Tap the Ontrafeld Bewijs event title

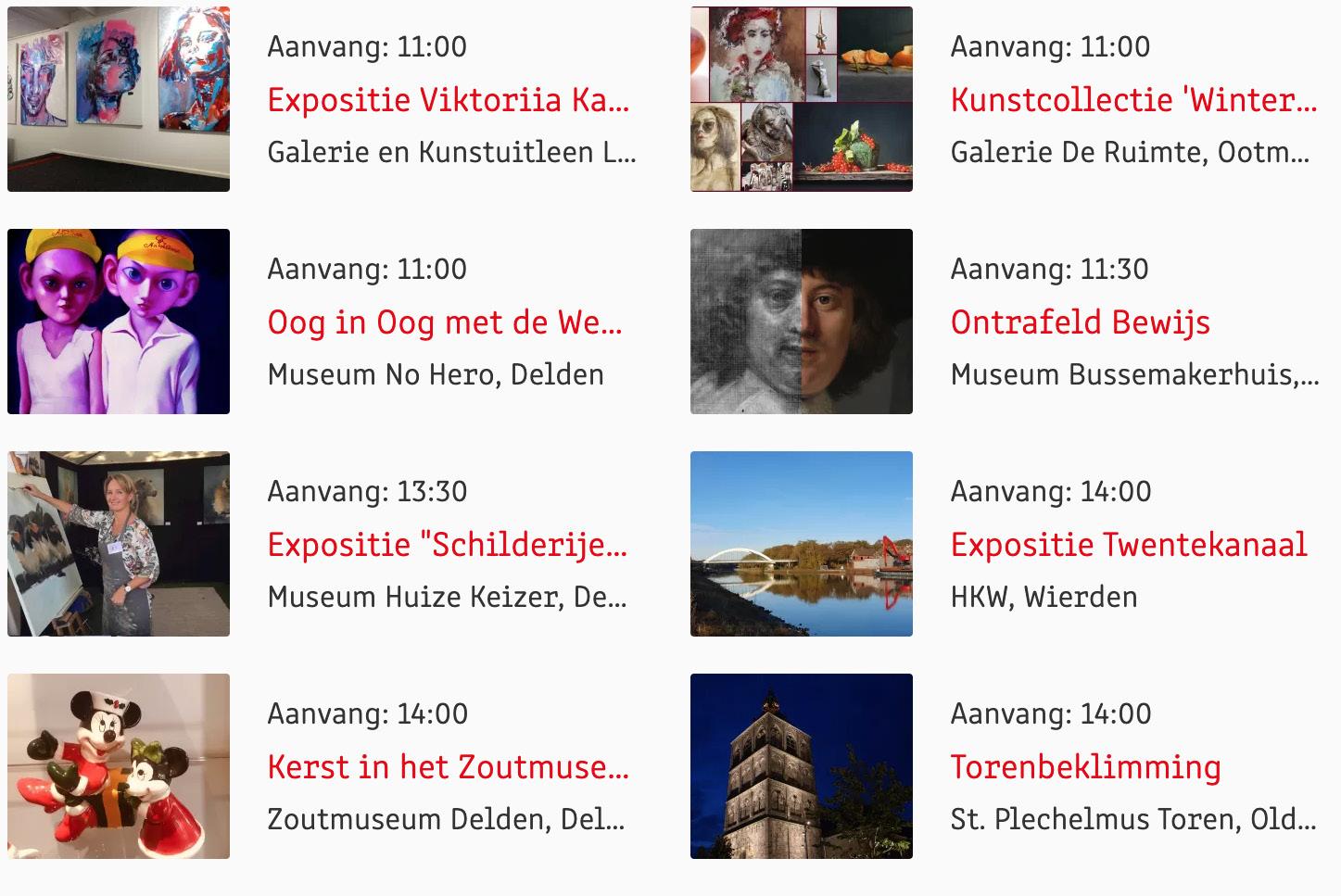click(1080, 322)
